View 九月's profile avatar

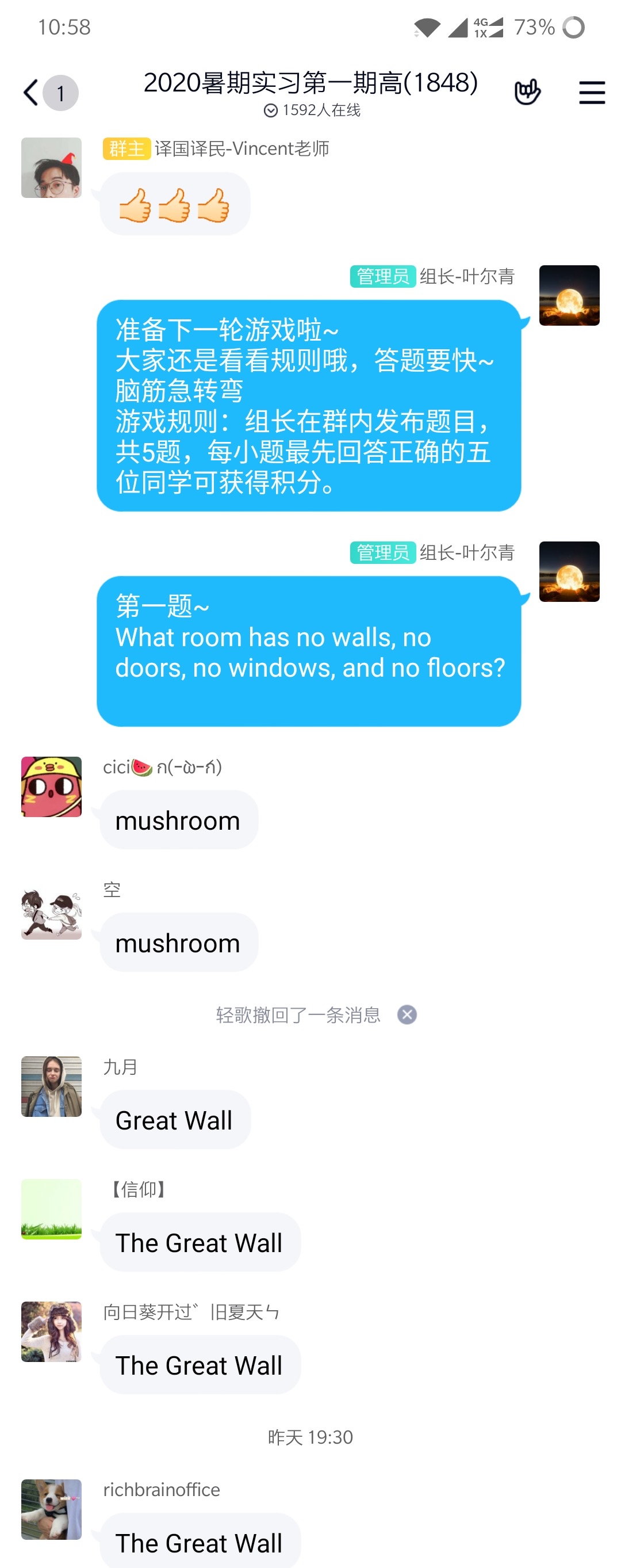[52, 1086]
